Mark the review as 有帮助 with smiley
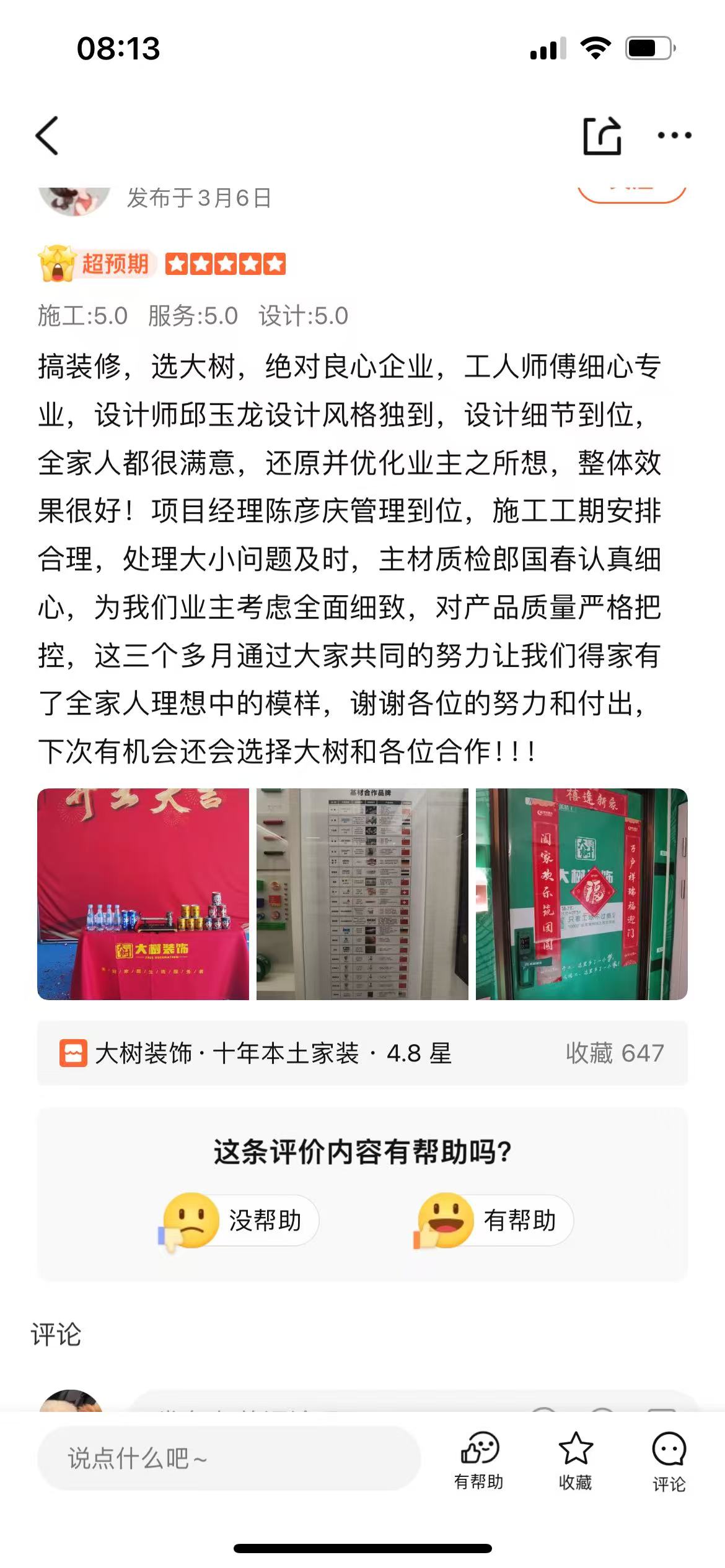The image size is (725, 1568). 494,1220
